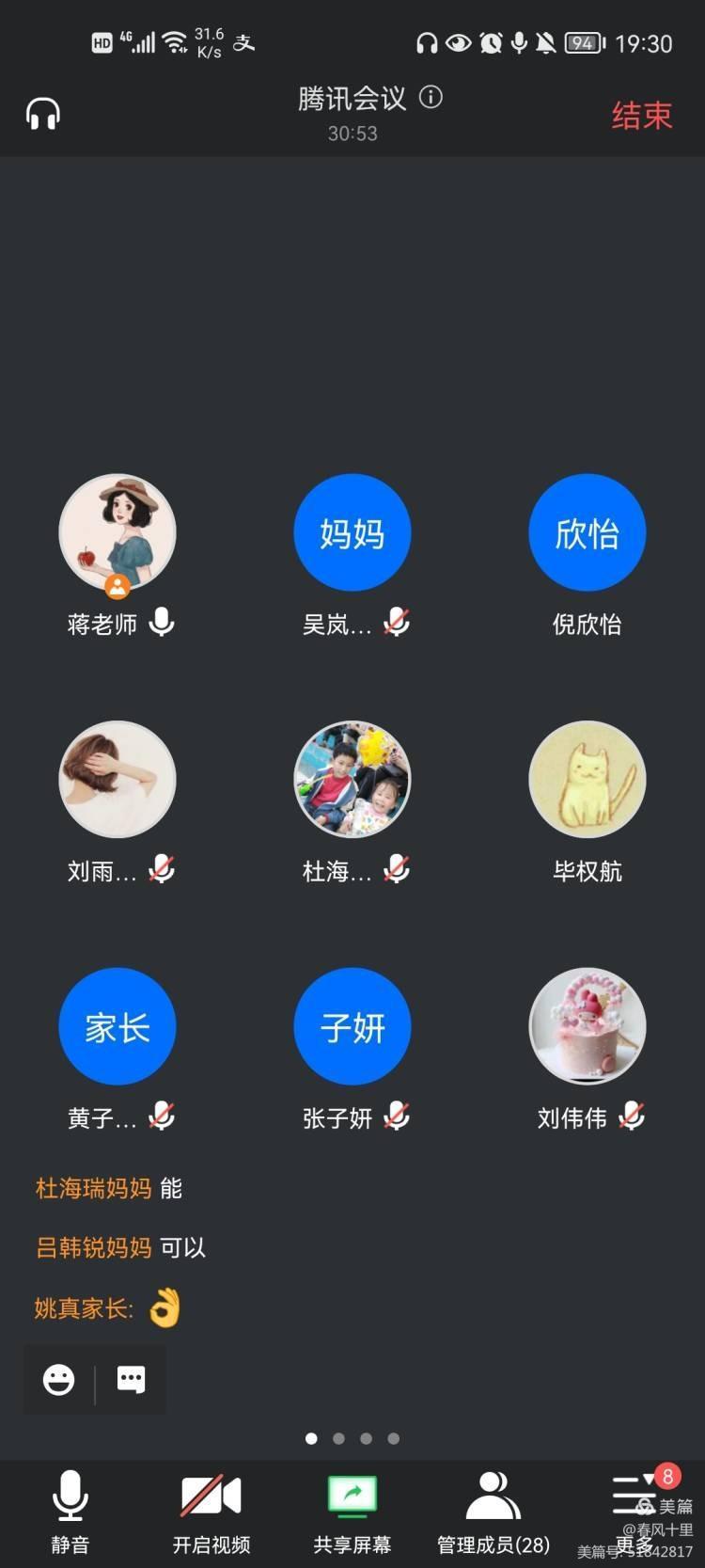Open meeting info next to 腾讯会议

[x=431, y=97]
